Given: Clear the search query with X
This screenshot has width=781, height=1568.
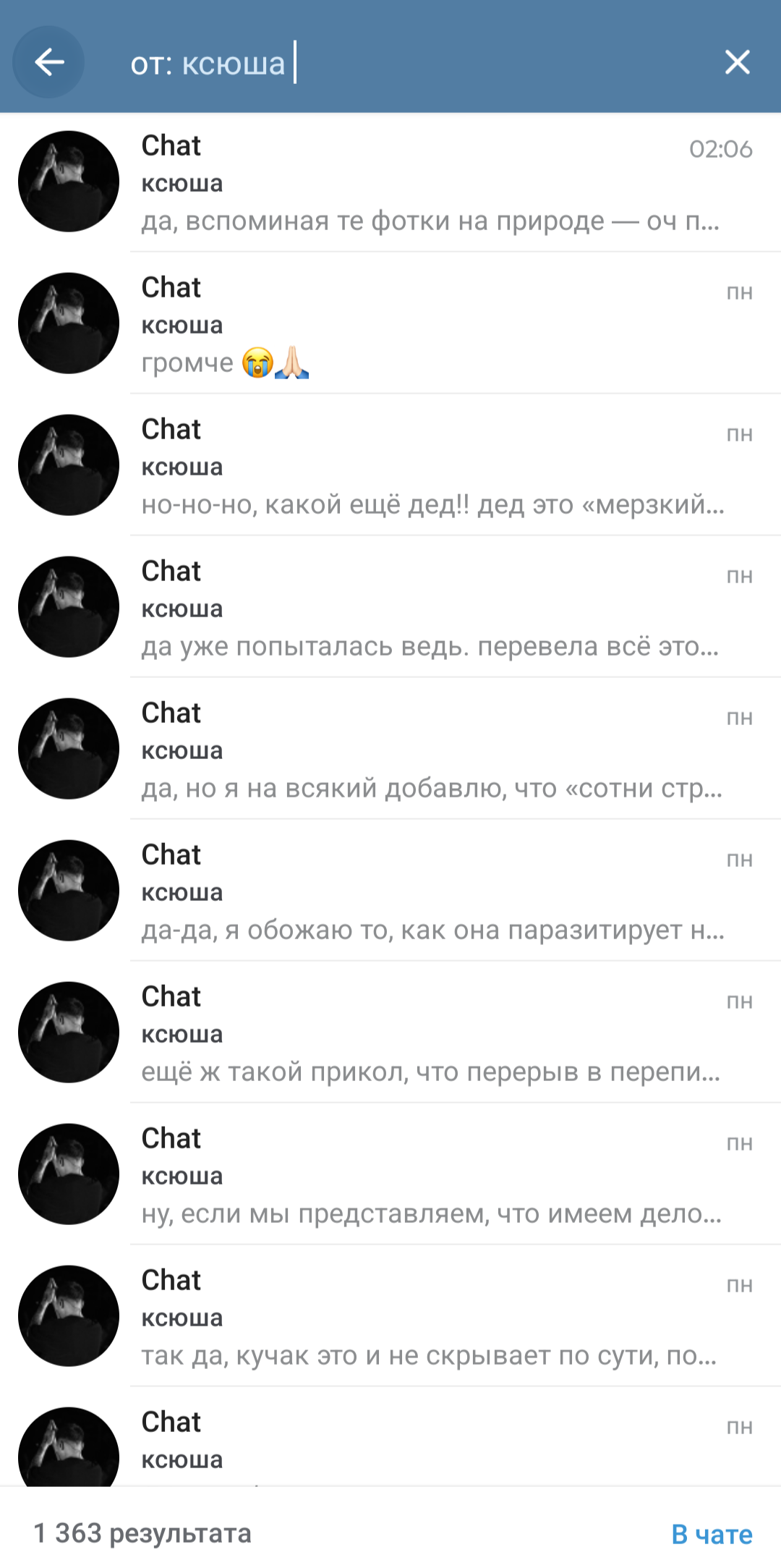Looking at the screenshot, I should (x=737, y=62).
